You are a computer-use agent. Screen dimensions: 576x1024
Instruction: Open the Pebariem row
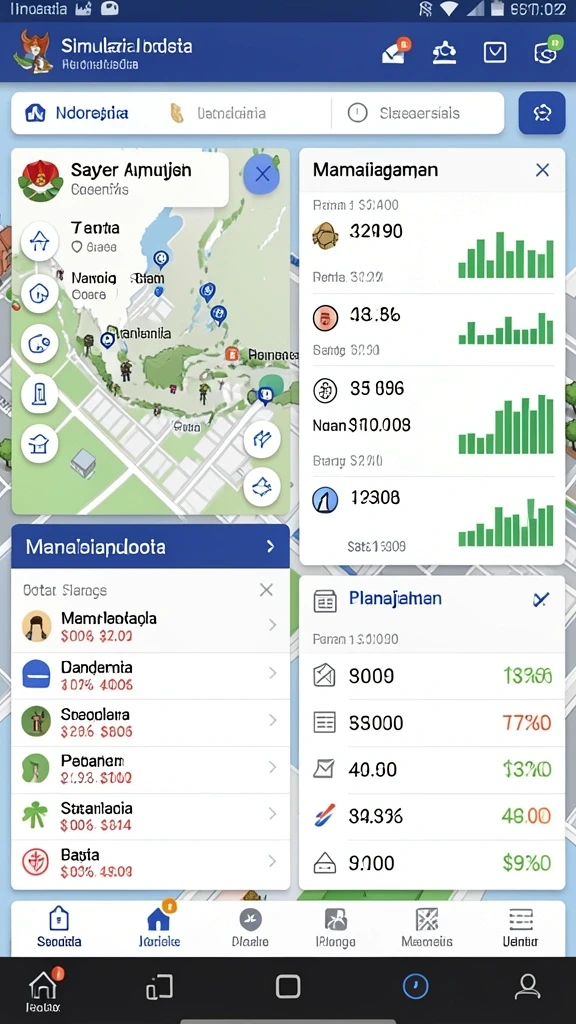click(150, 769)
